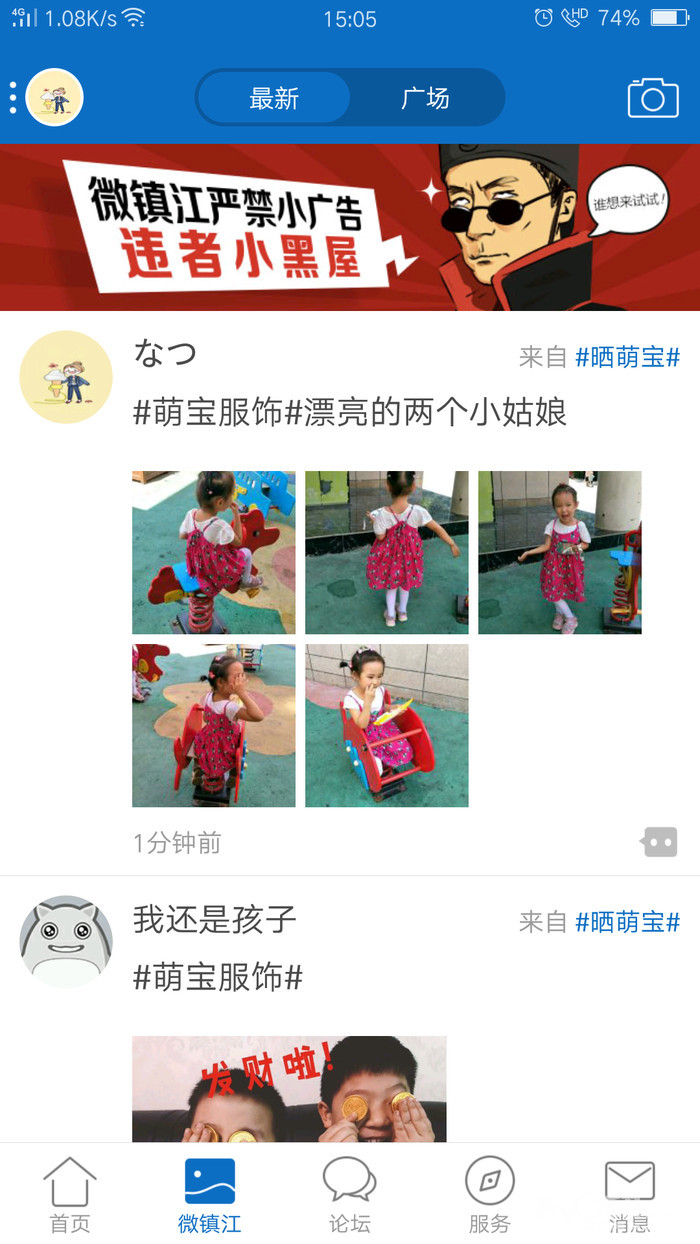Open 我还是孩子's user avatar
This screenshot has height=1244, width=700.
[66, 941]
